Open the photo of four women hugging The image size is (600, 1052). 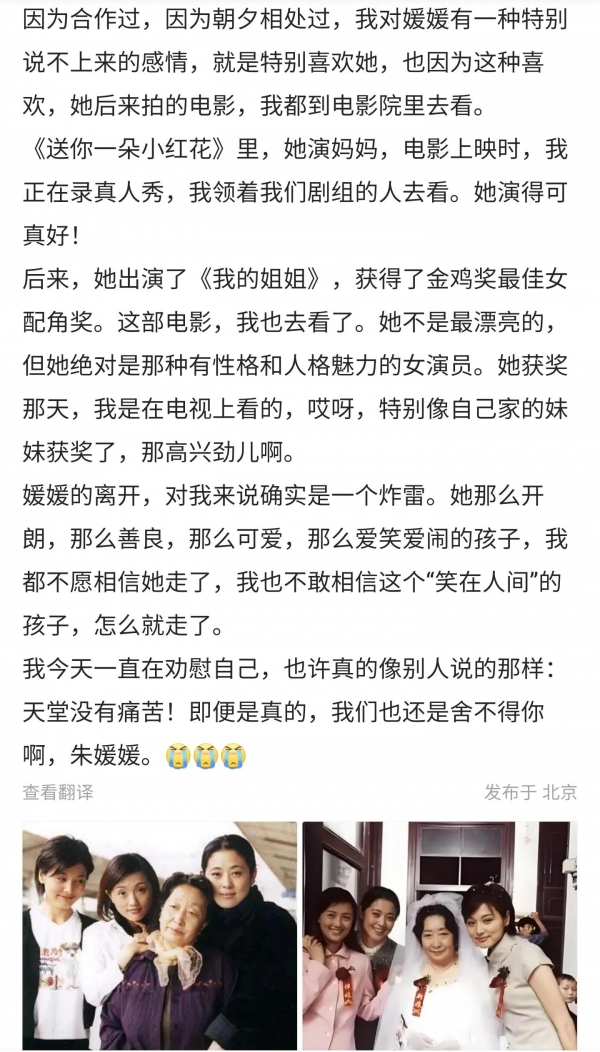[x=160, y=935]
